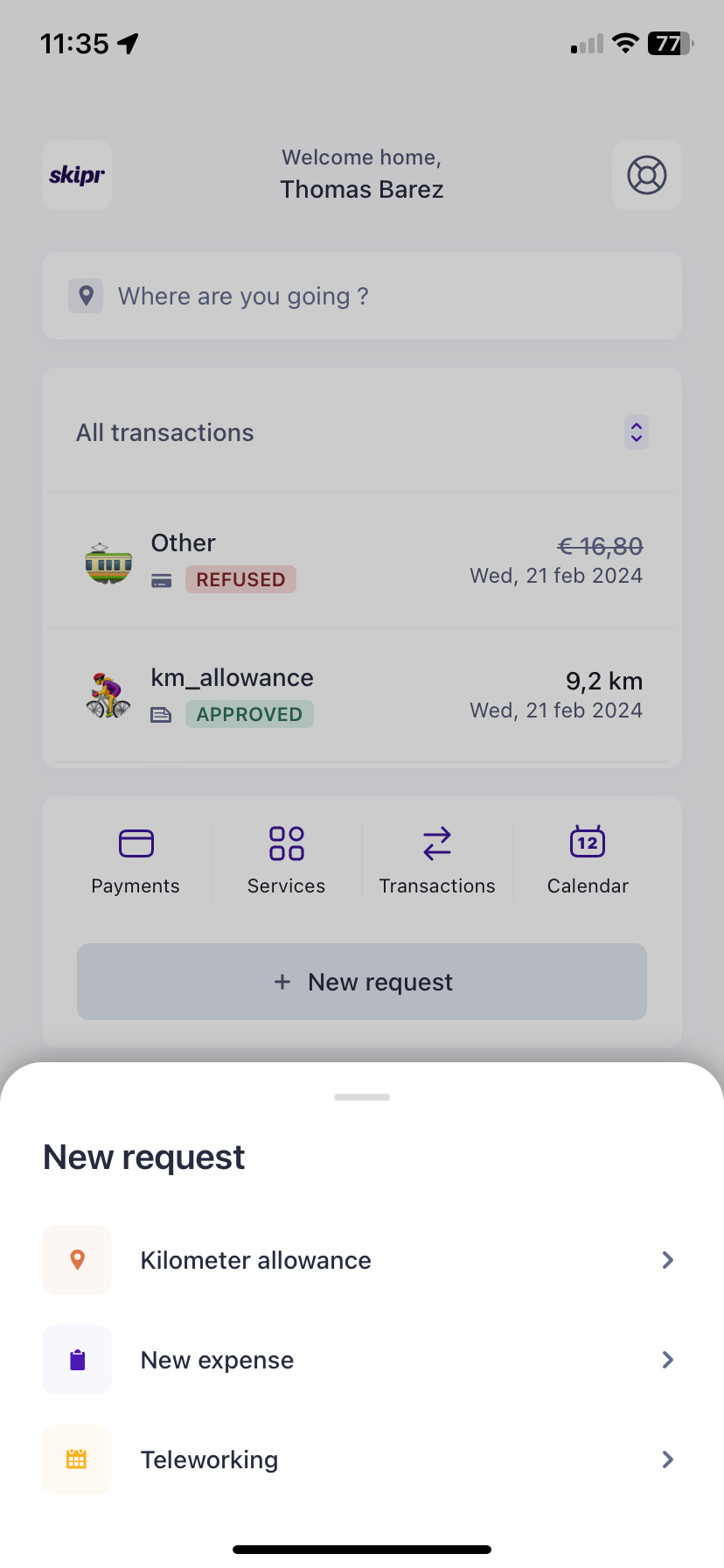The width and height of the screenshot is (724, 1568).
Task: Tap the battery indicator showing 77
Action: click(667, 44)
